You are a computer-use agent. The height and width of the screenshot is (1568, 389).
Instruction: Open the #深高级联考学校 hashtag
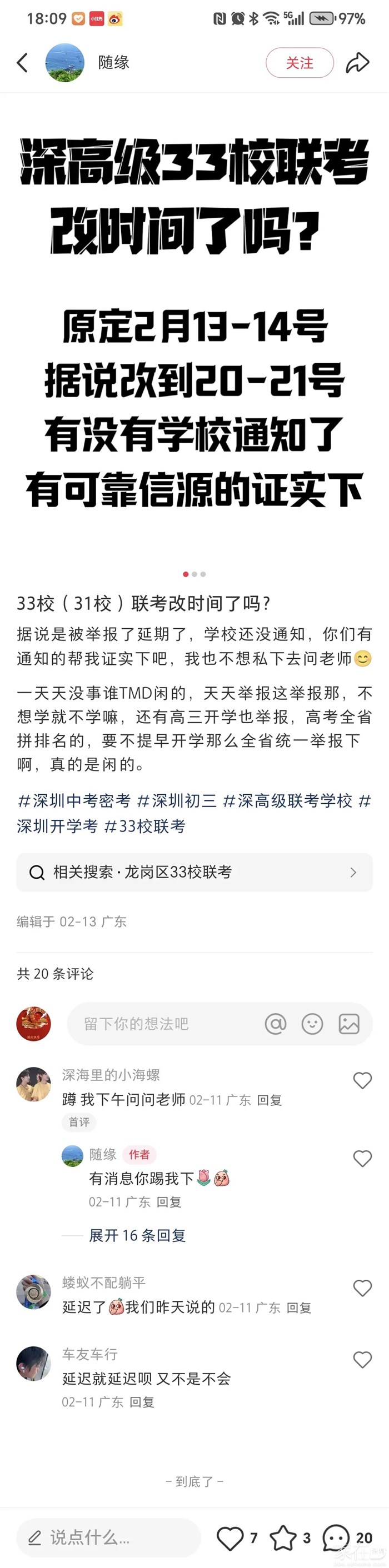point(287,801)
